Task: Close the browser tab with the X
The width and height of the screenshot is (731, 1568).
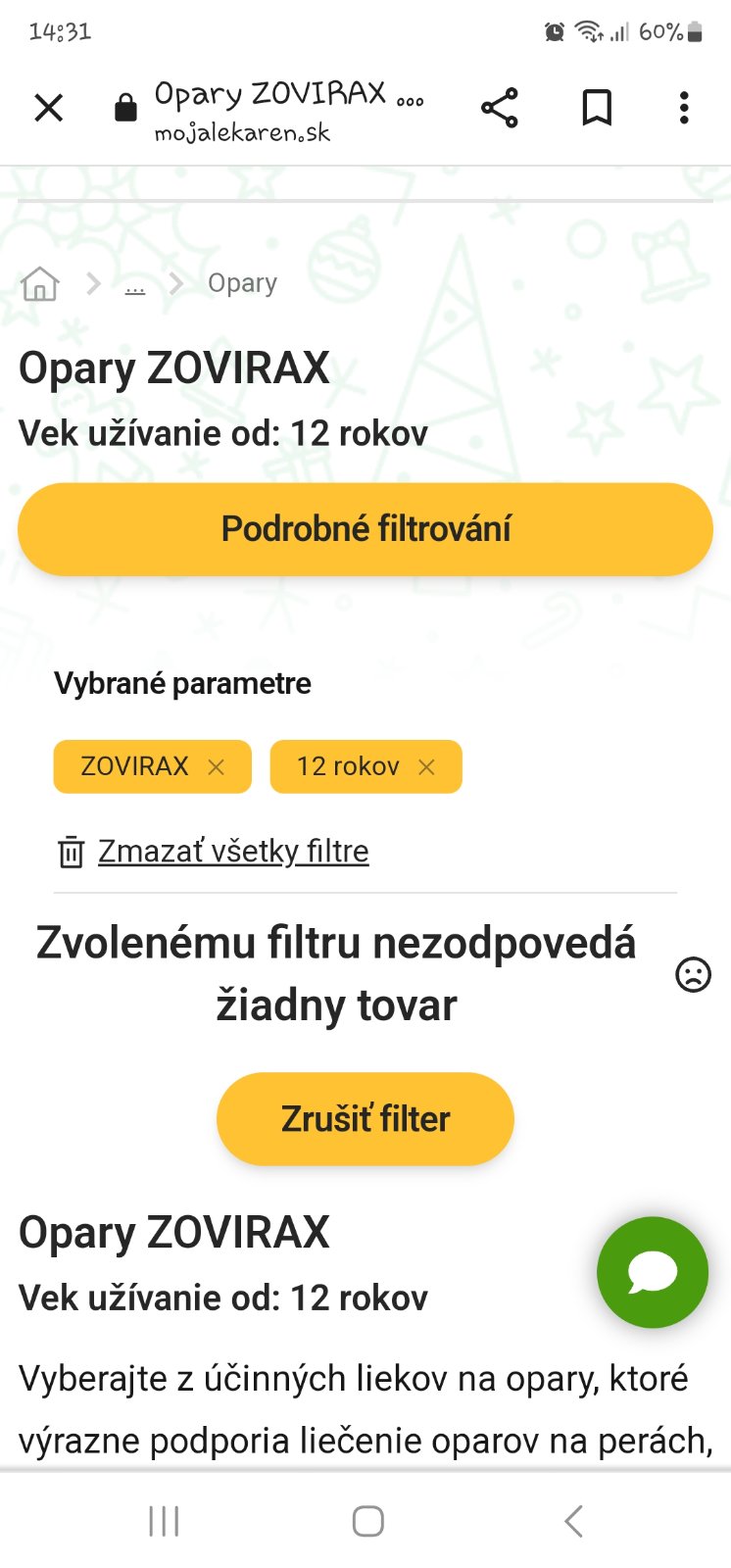Action: tap(49, 108)
